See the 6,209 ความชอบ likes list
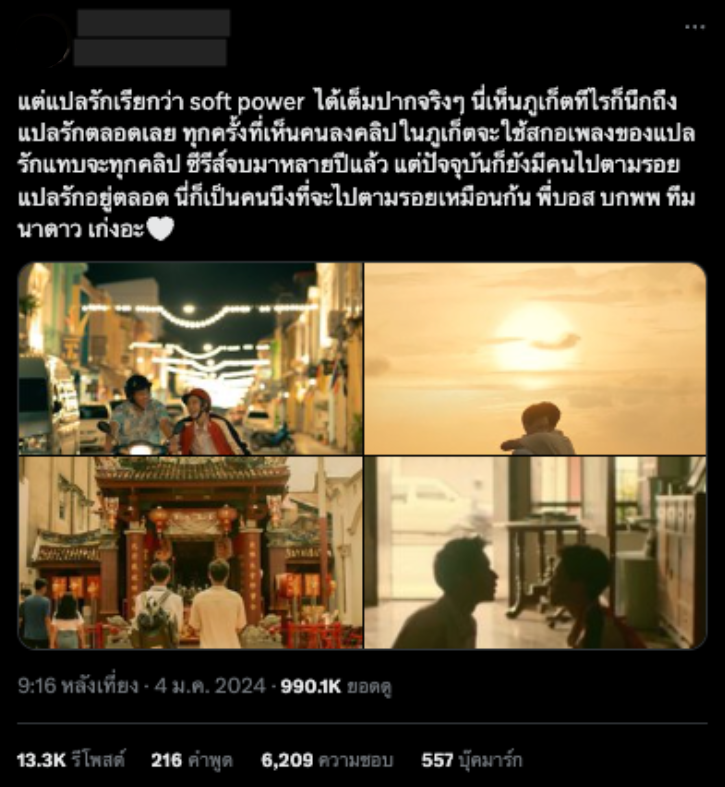Image resolution: width=725 pixels, height=787 pixels. pos(327,760)
